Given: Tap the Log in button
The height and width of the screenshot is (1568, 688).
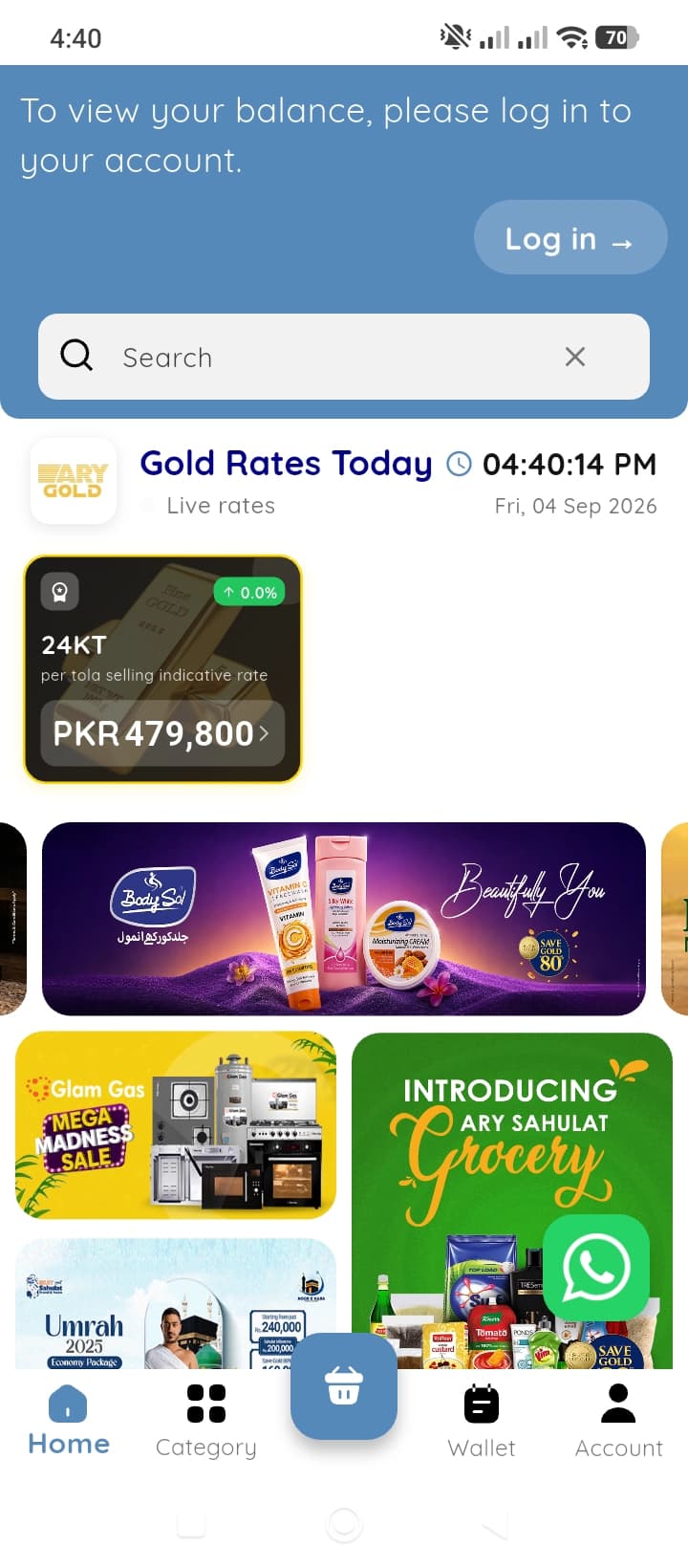Looking at the screenshot, I should pos(570,237).
